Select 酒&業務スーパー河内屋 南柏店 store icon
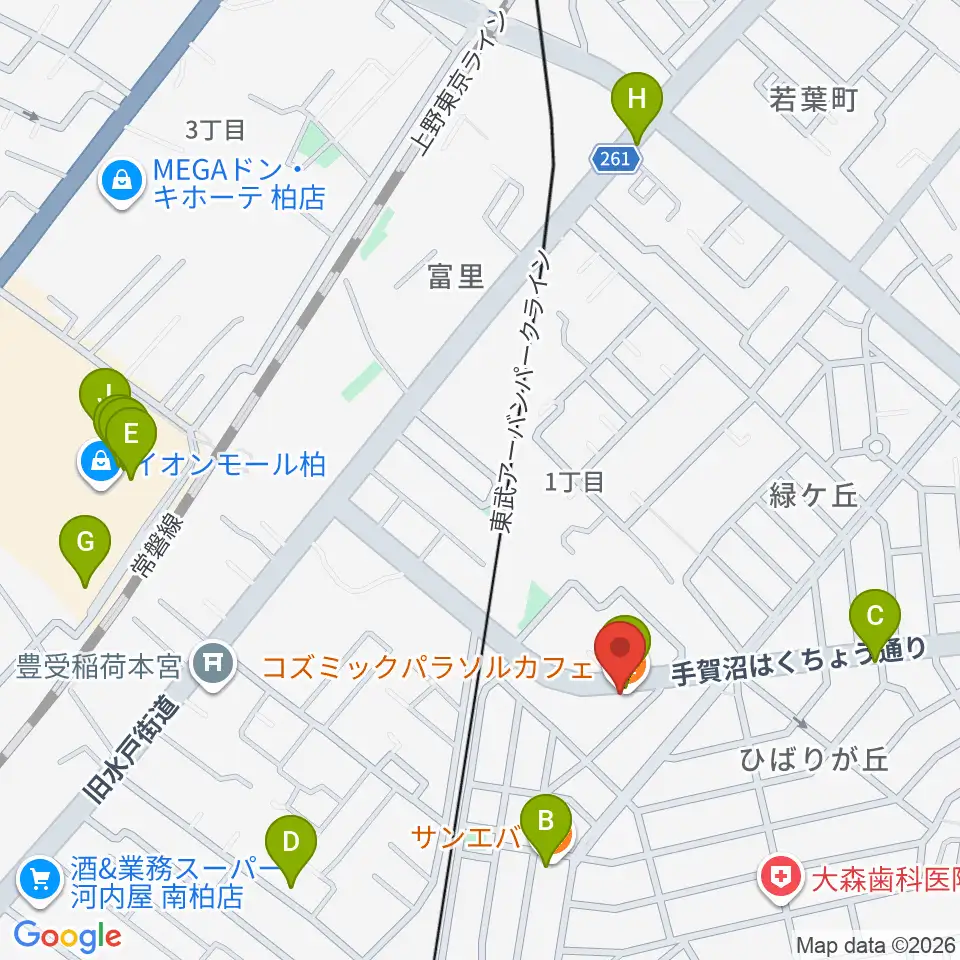The image size is (960, 960). [x=40, y=882]
